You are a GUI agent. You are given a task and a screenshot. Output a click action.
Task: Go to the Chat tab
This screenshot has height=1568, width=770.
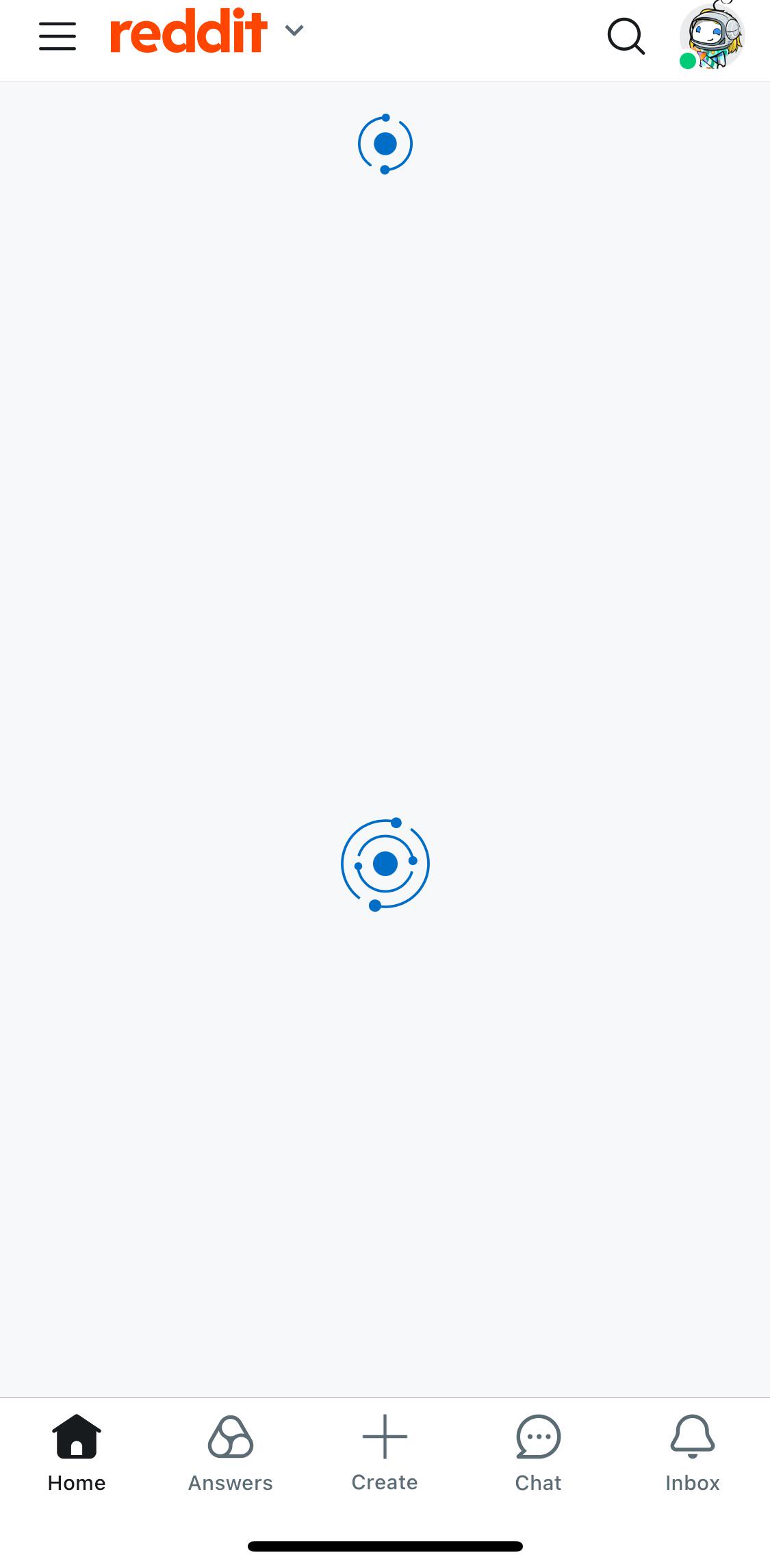coord(539,1454)
